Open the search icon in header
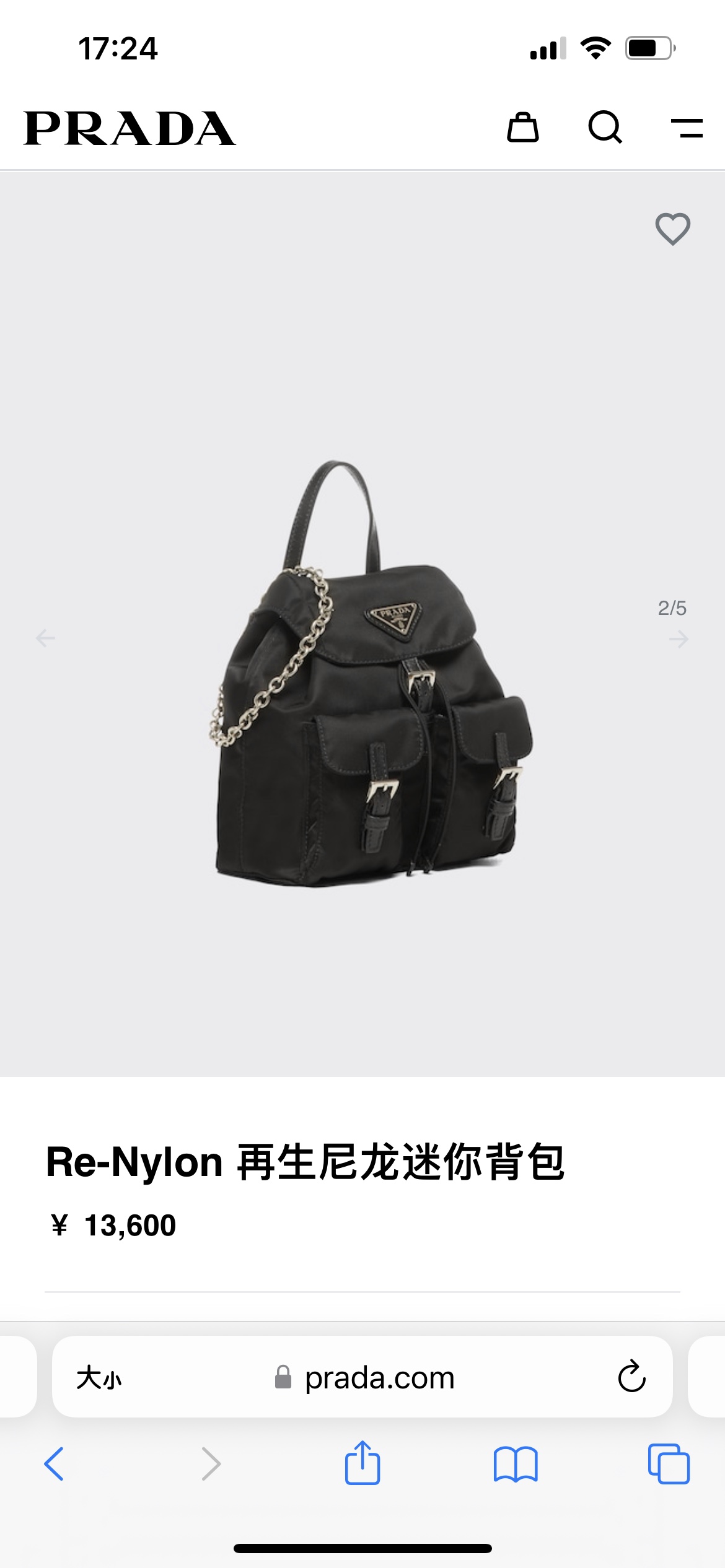Screen dimensions: 725x1568 (x=605, y=128)
